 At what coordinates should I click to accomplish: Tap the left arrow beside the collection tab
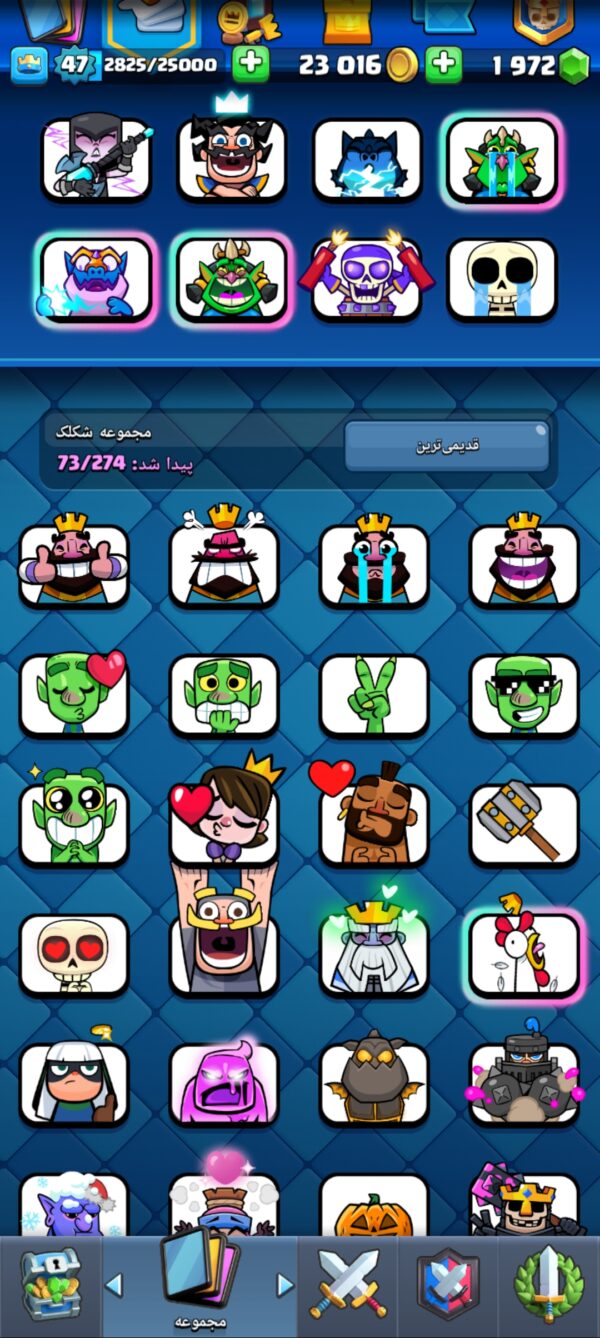[113, 1285]
